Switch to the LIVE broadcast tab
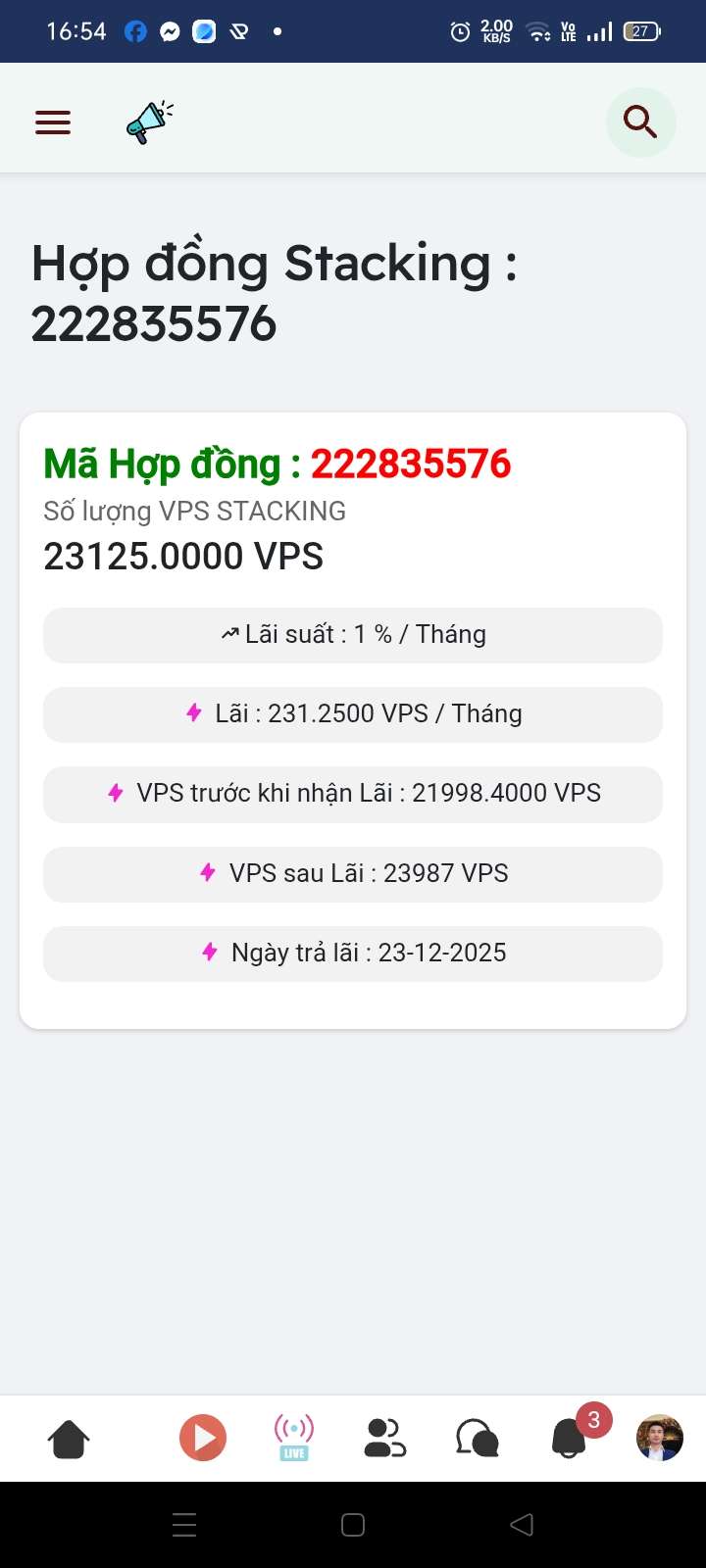The image size is (706, 1568). click(294, 1439)
